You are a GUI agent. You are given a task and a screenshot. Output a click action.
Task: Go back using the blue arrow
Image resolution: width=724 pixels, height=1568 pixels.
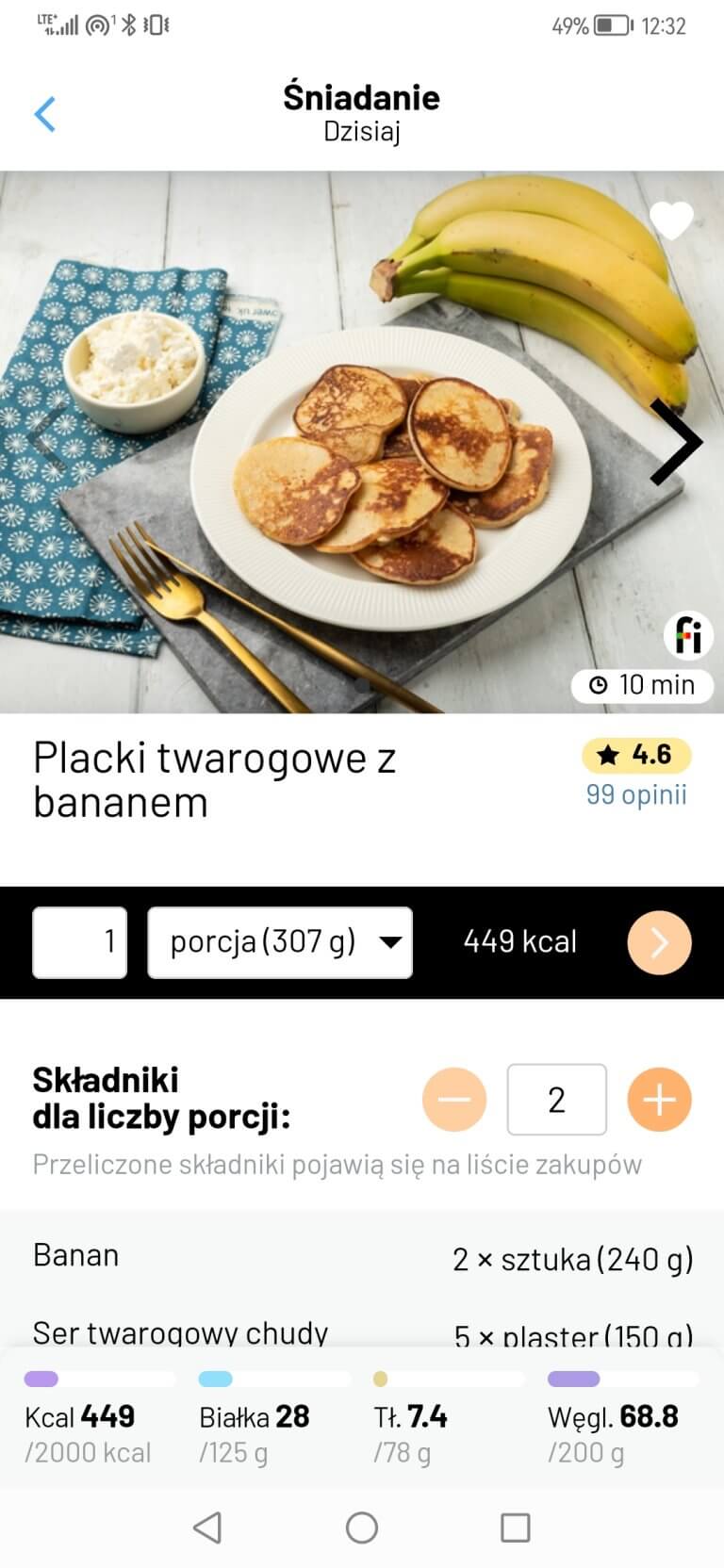[x=44, y=114]
